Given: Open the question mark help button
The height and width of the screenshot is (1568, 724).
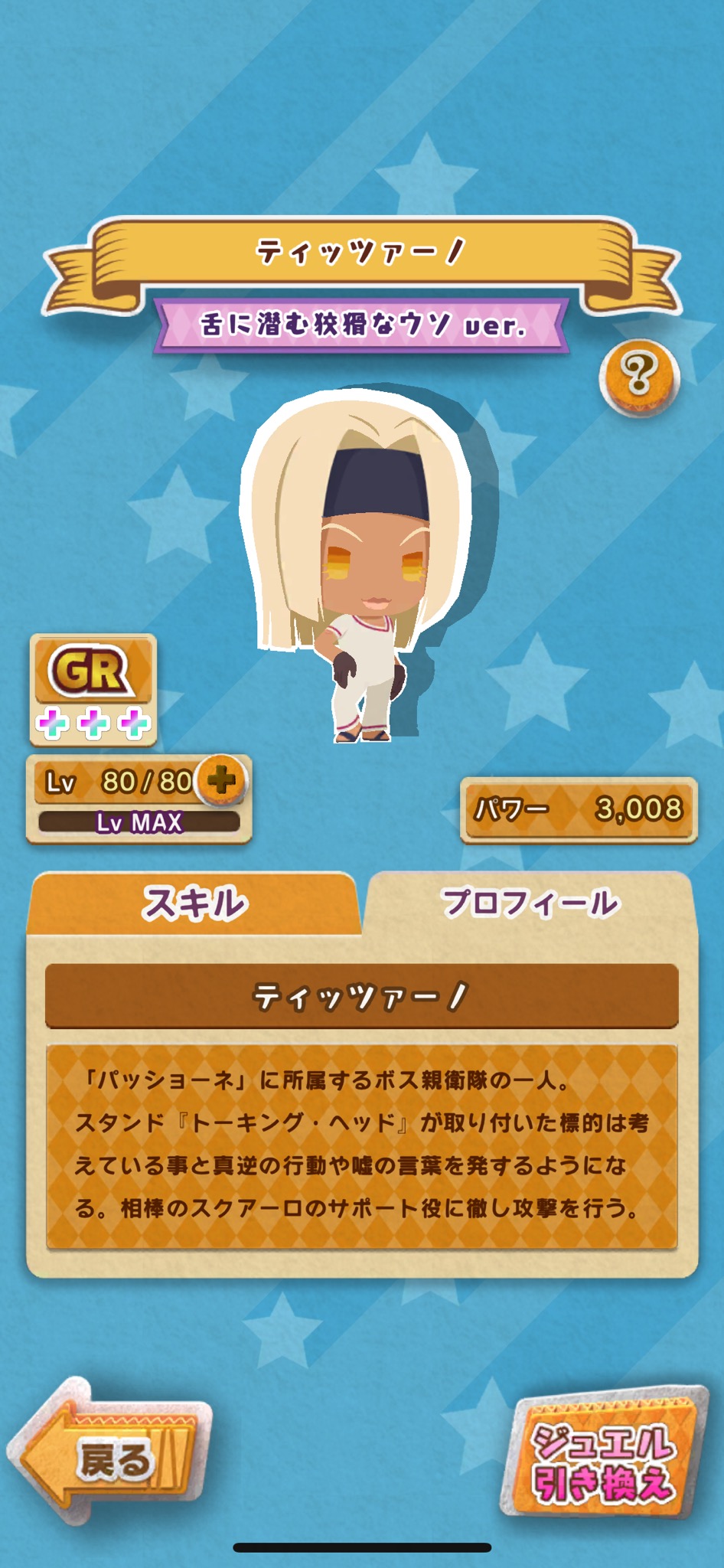Looking at the screenshot, I should click(x=639, y=376).
